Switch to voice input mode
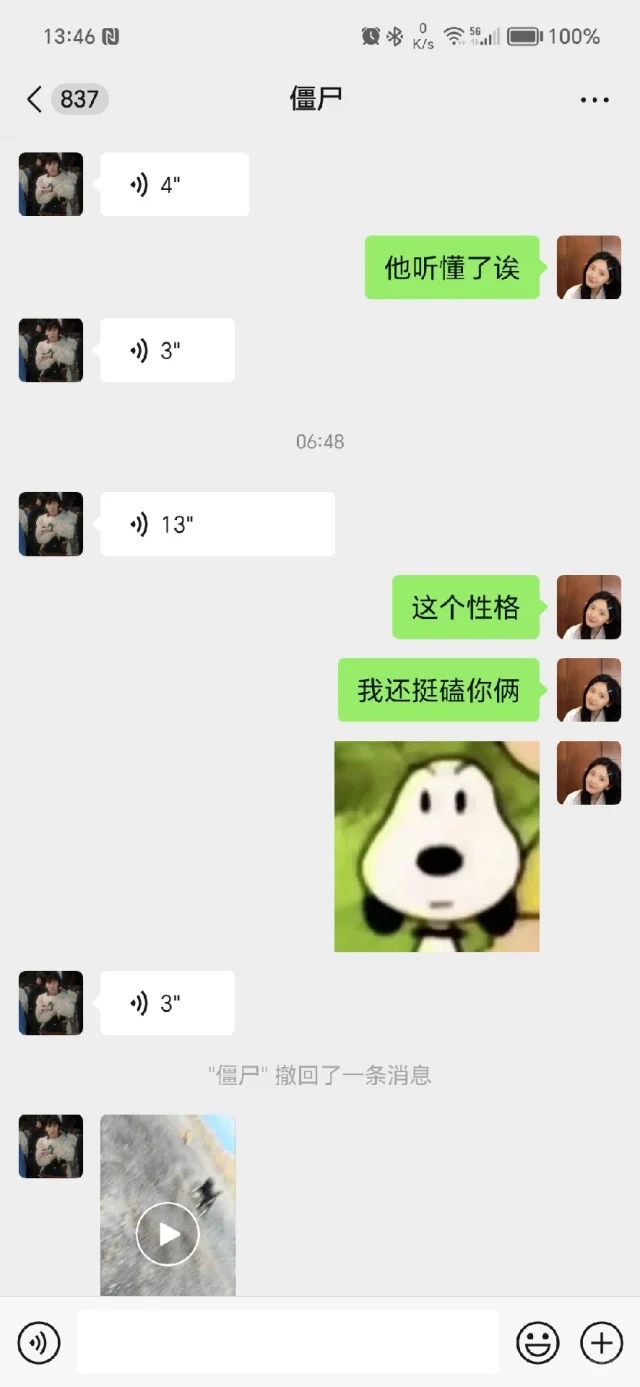The image size is (640, 1387). click(x=39, y=1342)
